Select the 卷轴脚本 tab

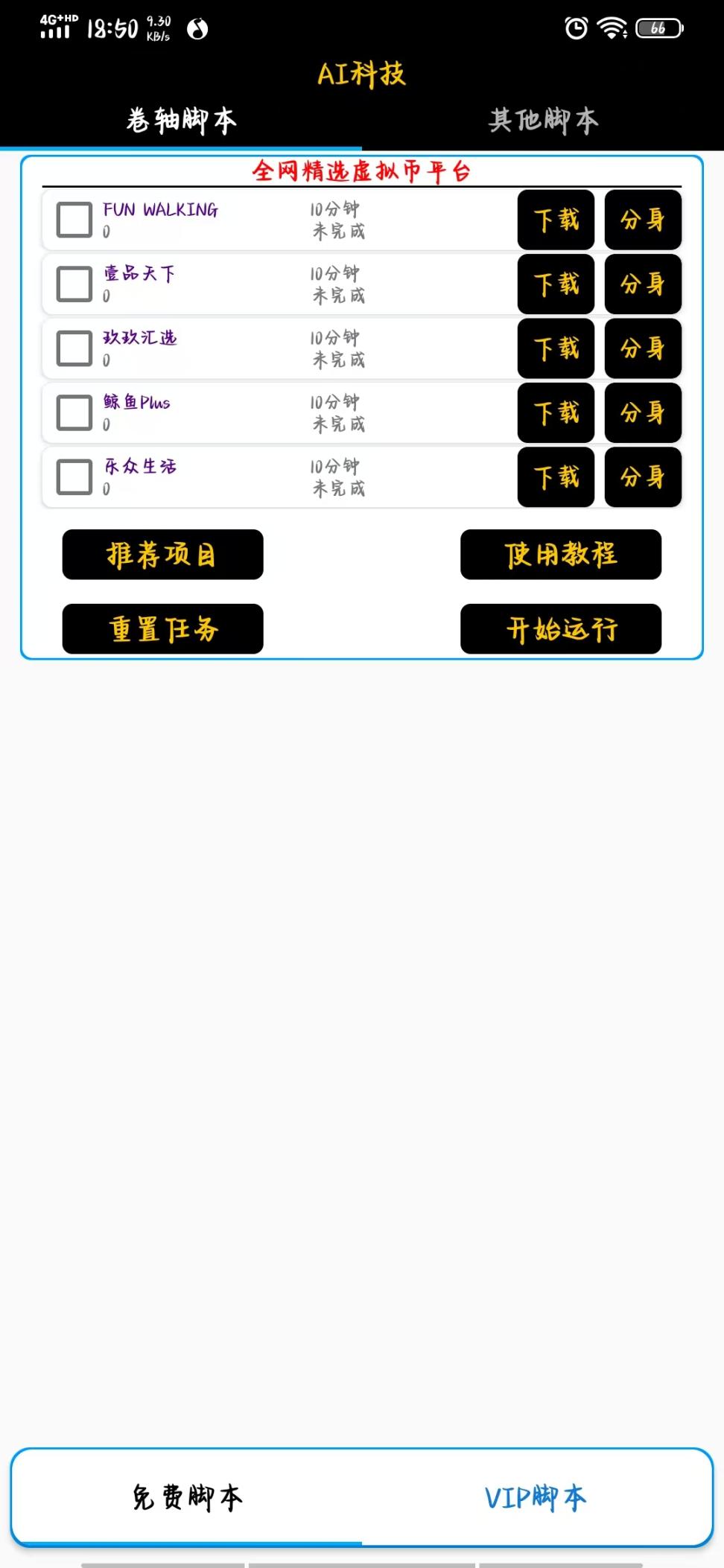click(181, 119)
